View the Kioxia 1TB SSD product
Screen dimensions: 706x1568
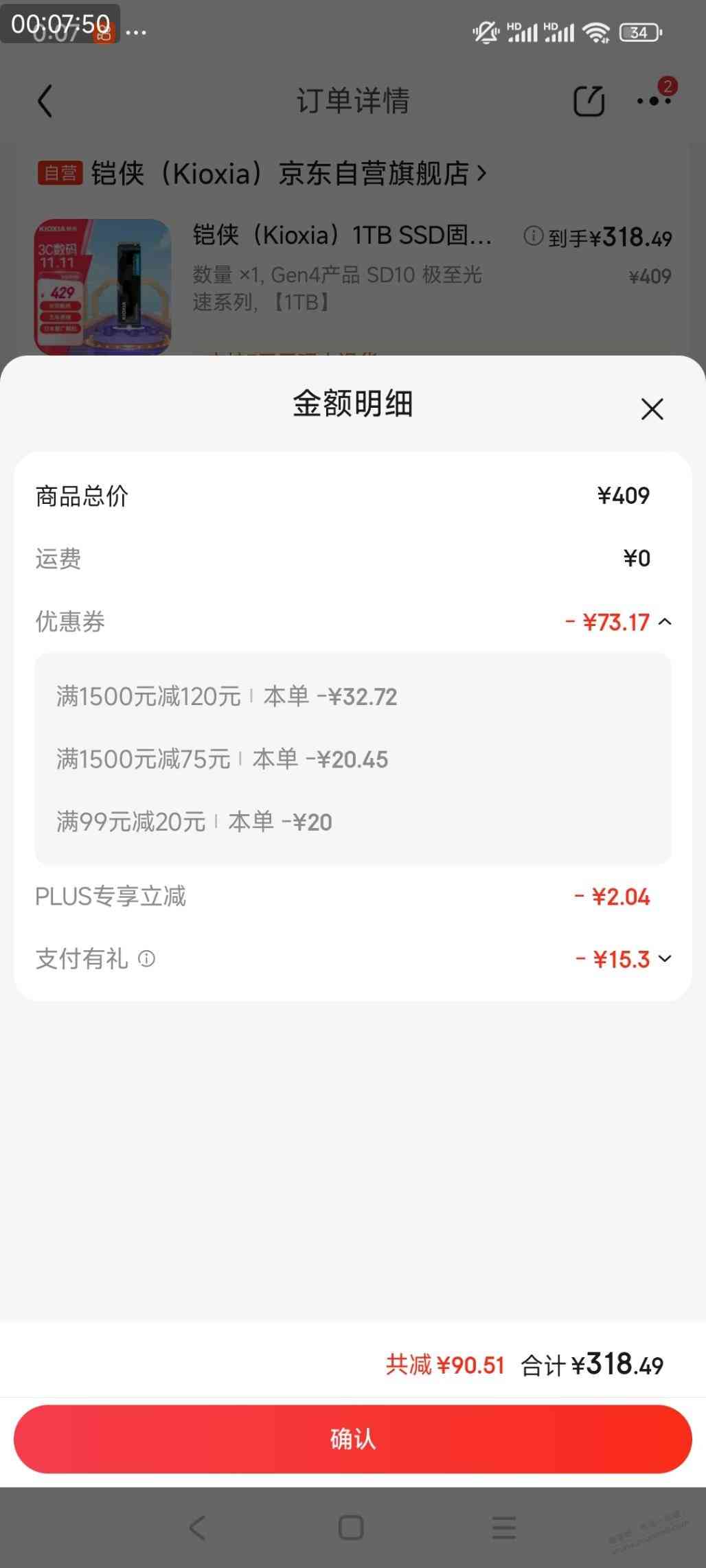click(x=342, y=235)
